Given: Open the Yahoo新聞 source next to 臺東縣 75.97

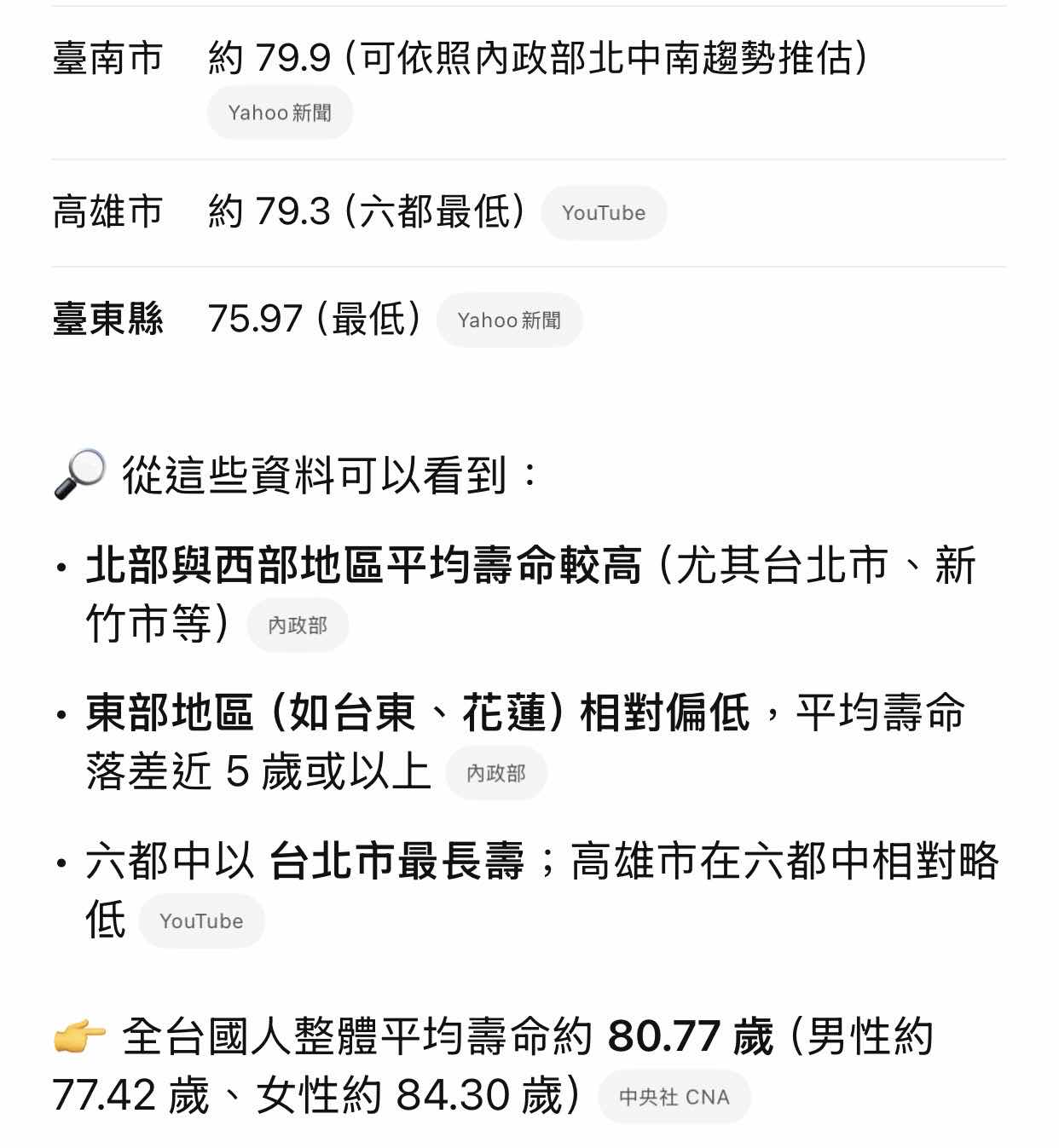Looking at the screenshot, I should [x=509, y=320].
